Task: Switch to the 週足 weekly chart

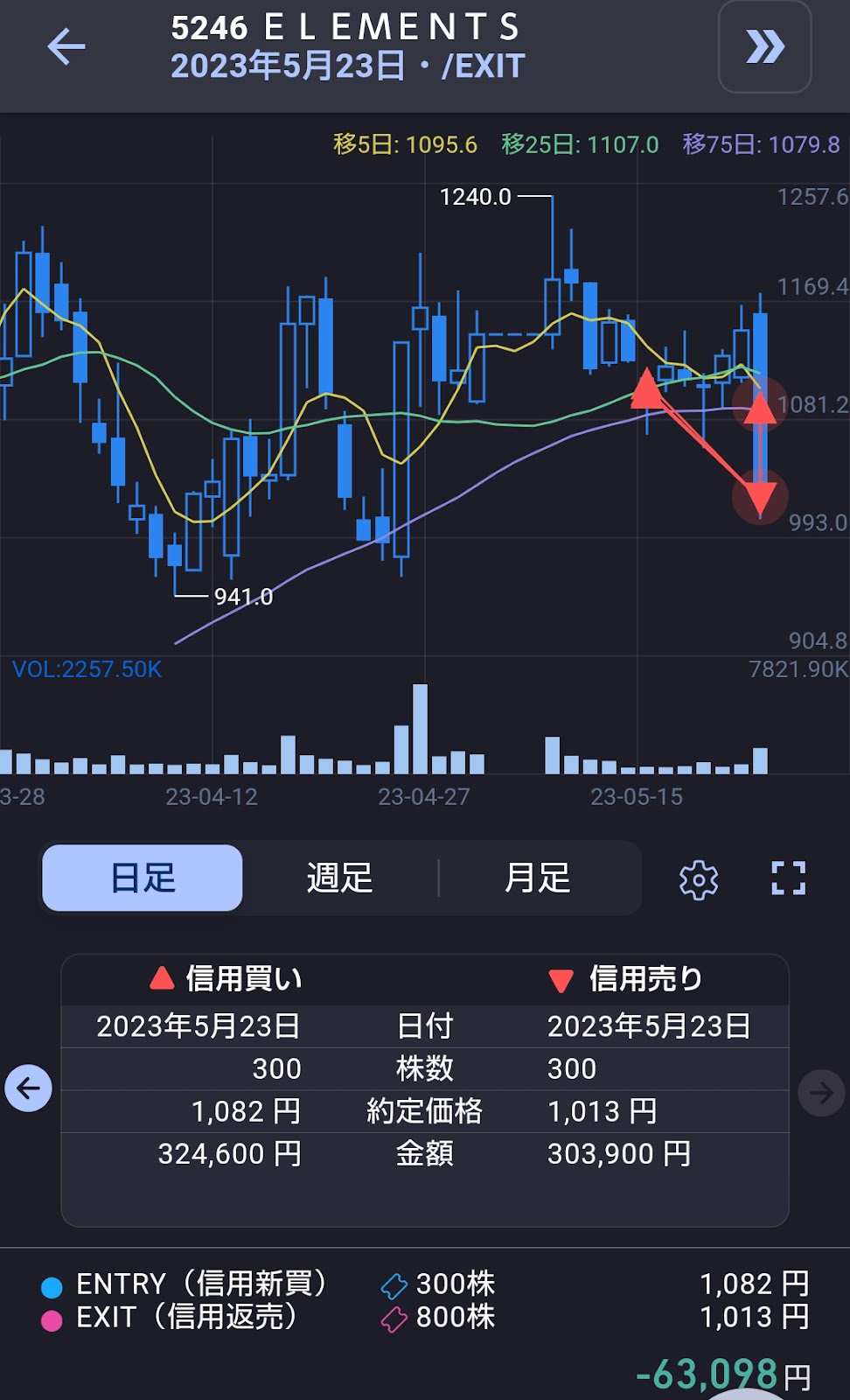Action: (x=340, y=878)
